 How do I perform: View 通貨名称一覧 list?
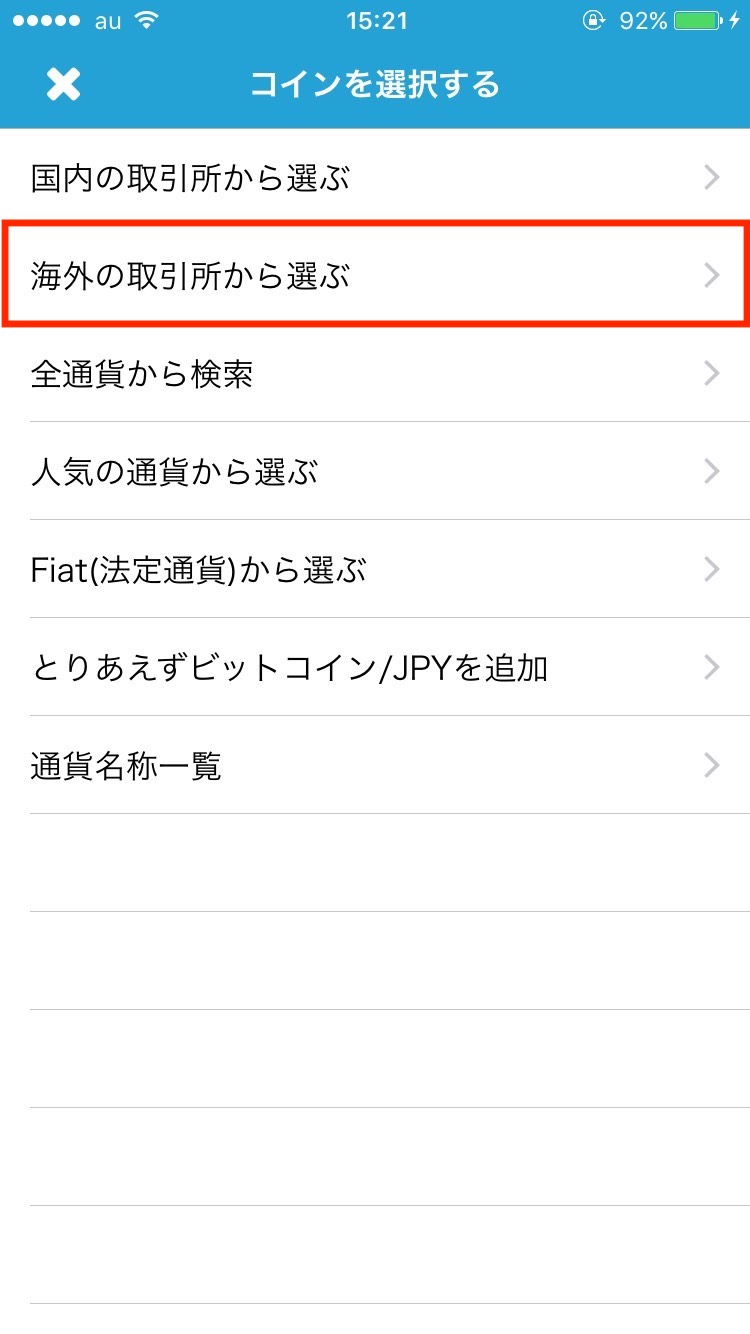pos(375,765)
